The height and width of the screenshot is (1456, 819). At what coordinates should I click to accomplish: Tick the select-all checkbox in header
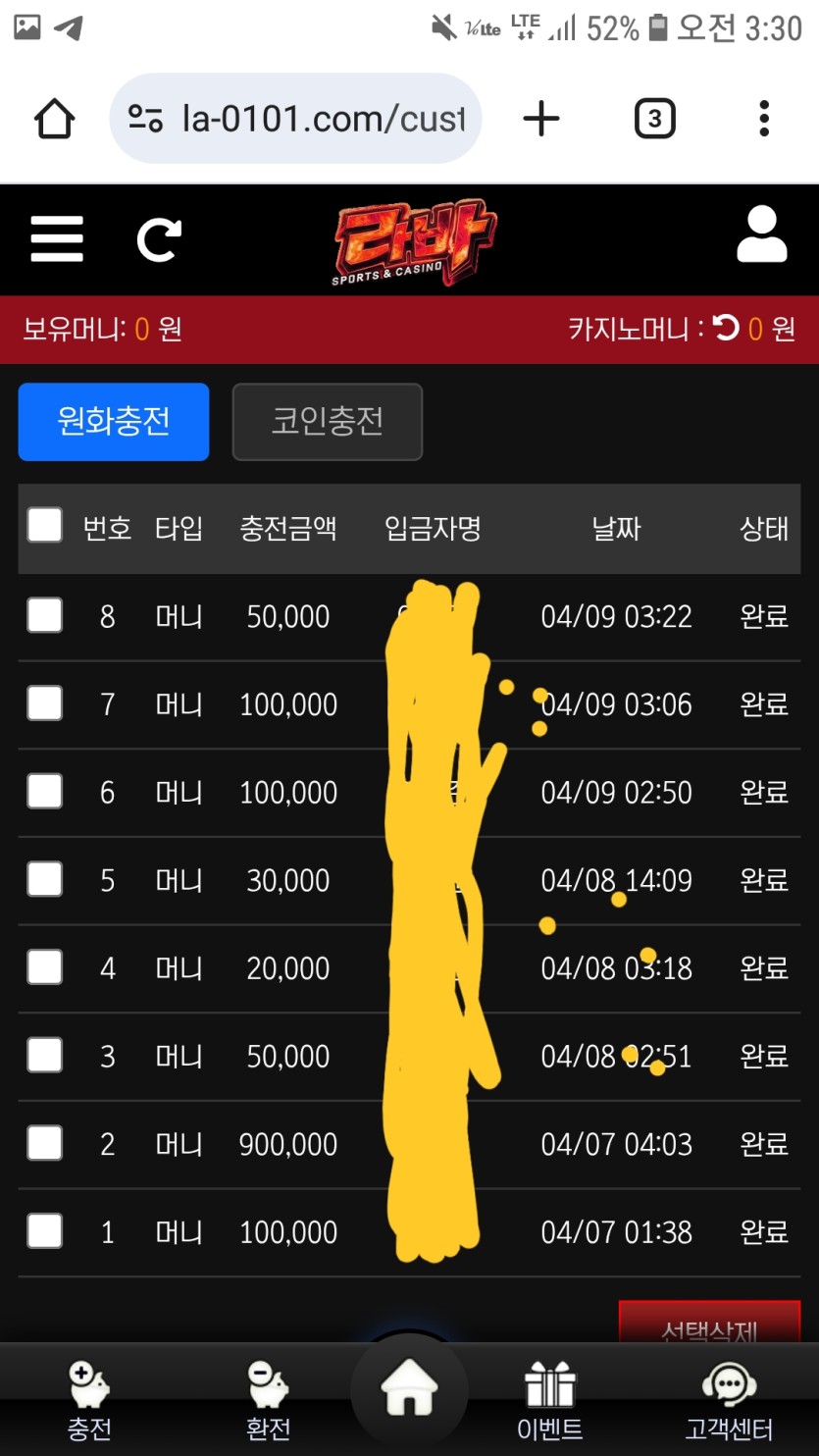click(45, 526)
